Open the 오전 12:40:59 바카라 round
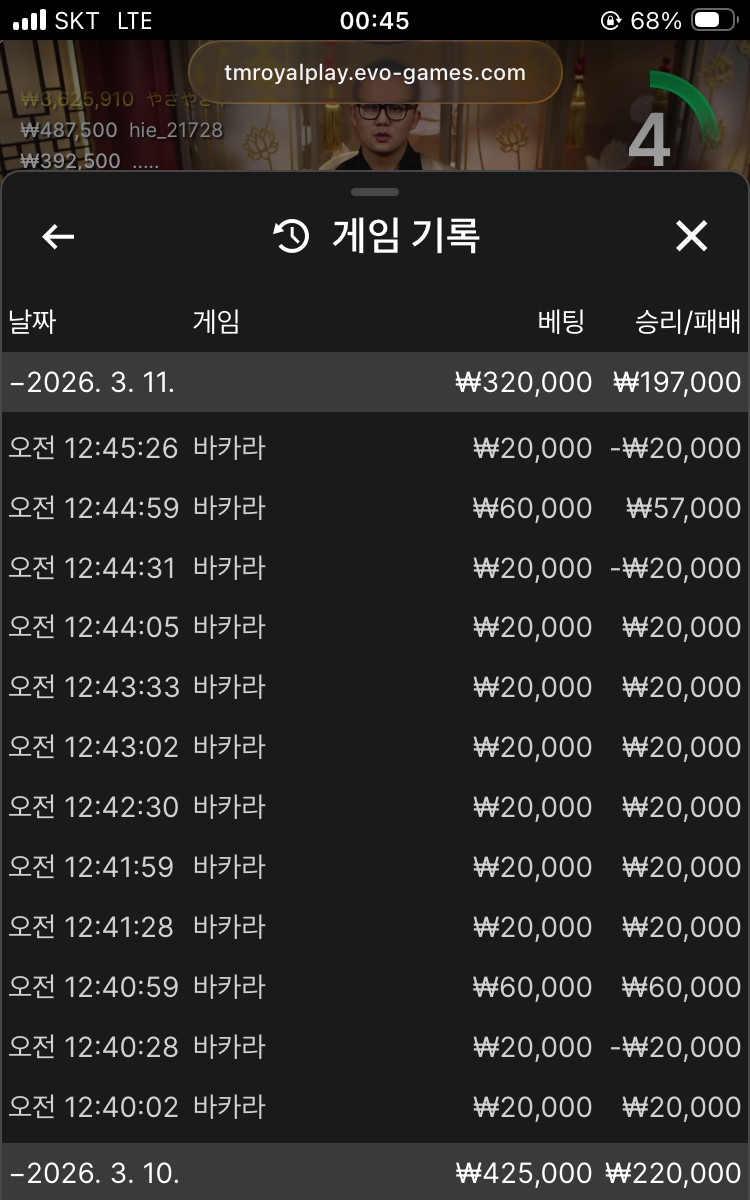 (x=374, y=987)
